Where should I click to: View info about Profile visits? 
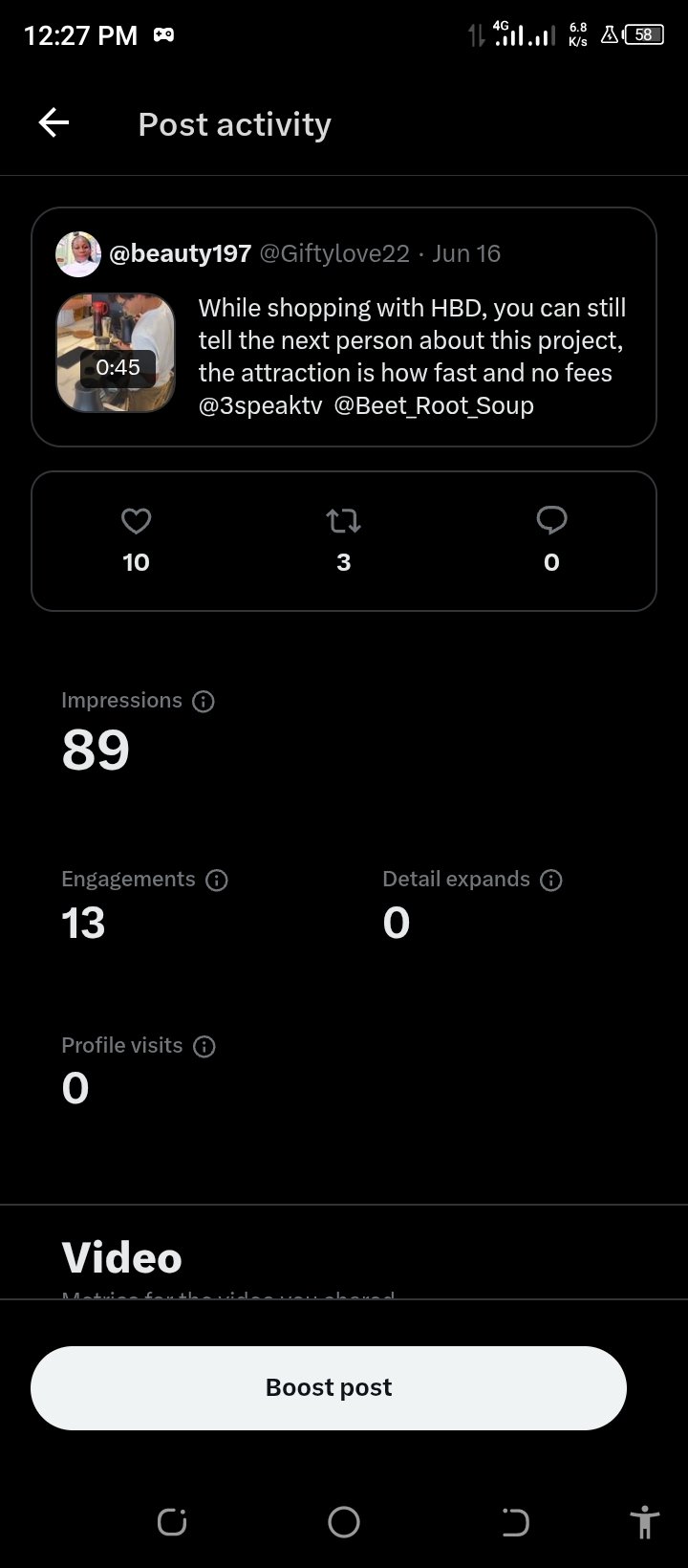[204, 1047]
